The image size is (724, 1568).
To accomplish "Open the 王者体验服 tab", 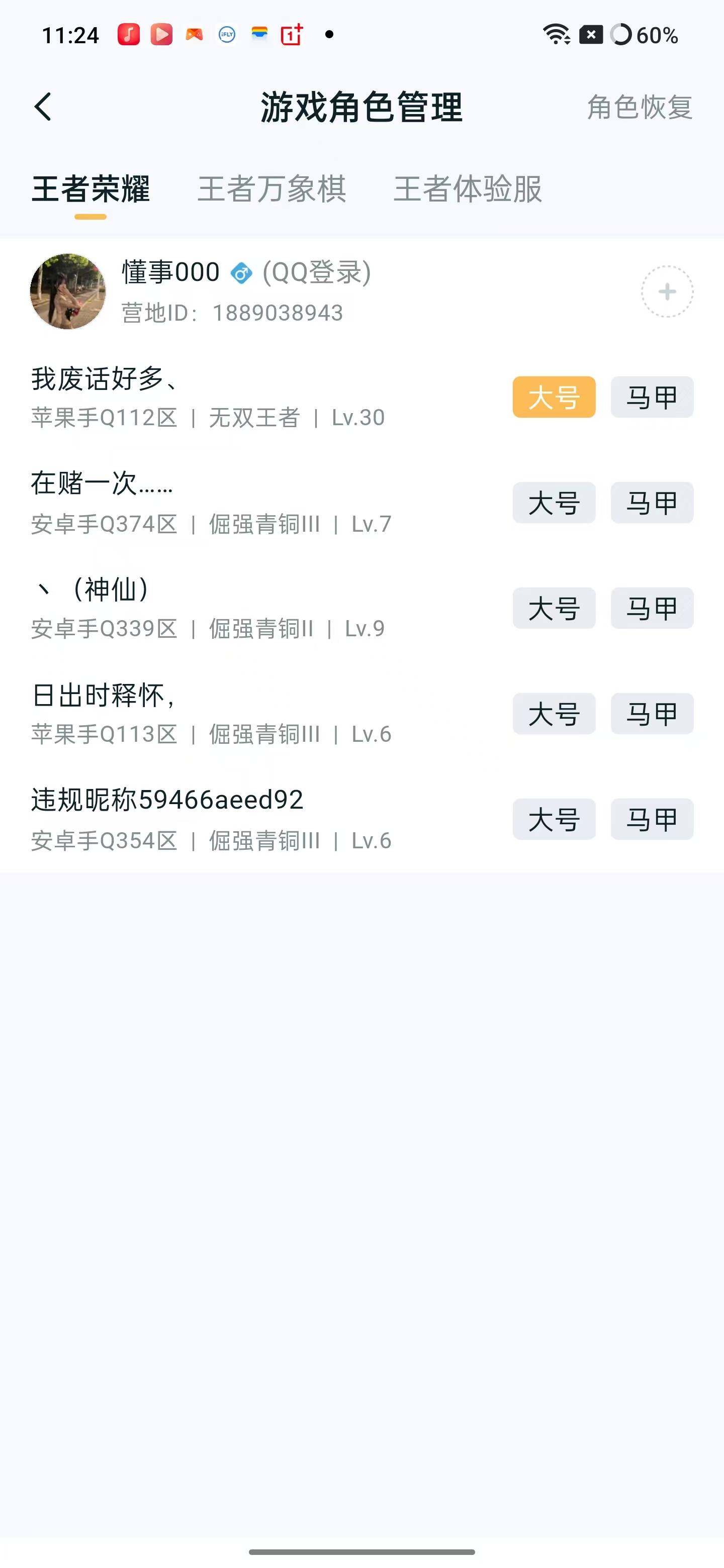I will 469,190.
